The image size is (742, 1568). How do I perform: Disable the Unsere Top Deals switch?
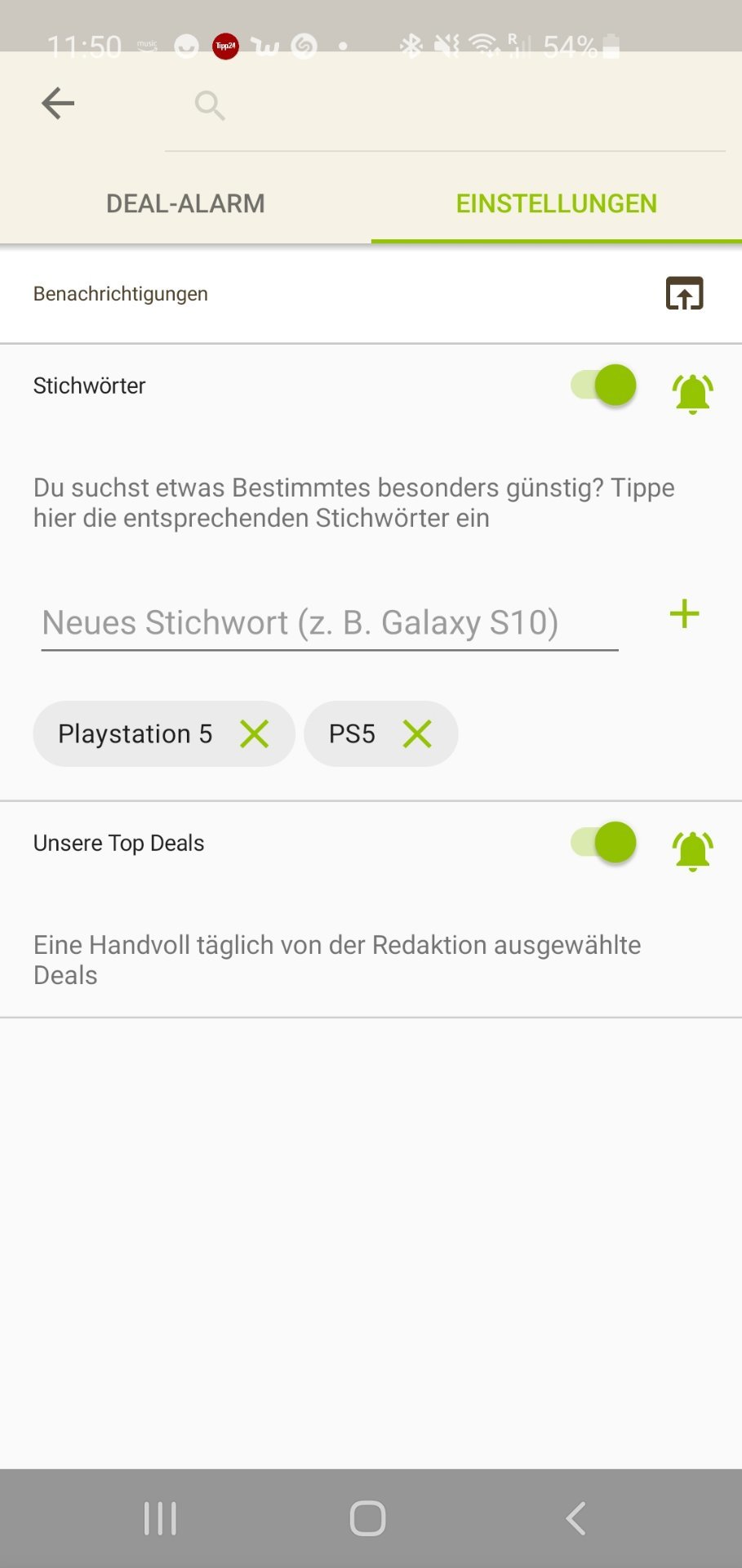point(604,843)
